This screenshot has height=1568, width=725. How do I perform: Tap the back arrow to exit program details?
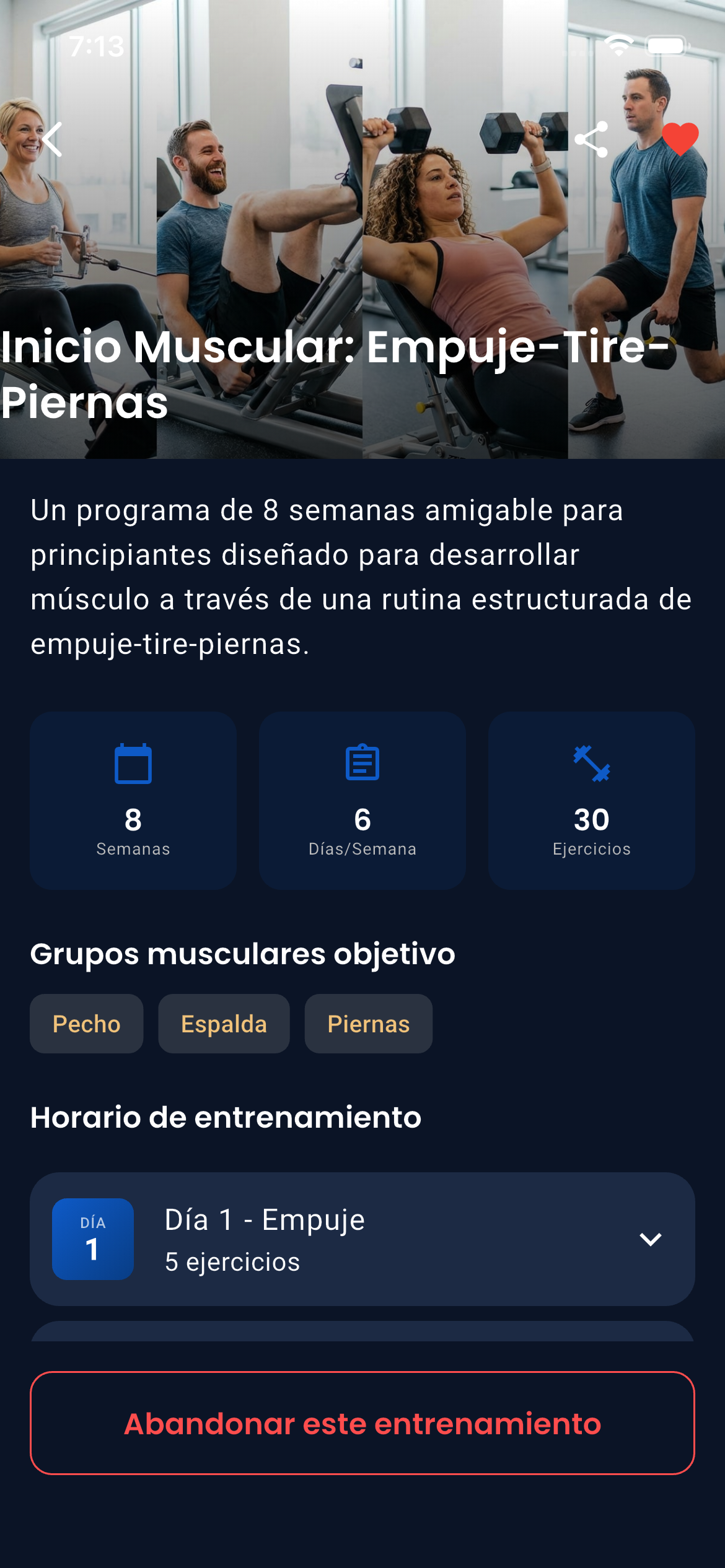coord(53,140)
